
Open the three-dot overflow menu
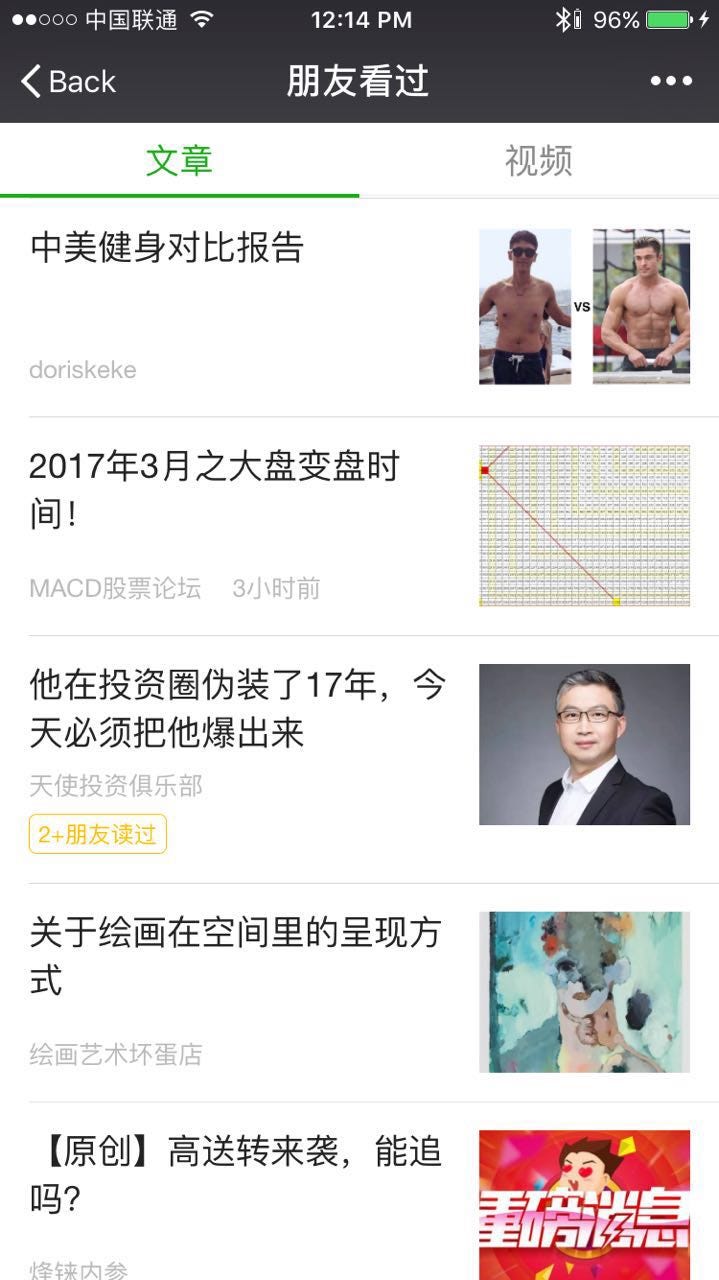coord(671,82)
